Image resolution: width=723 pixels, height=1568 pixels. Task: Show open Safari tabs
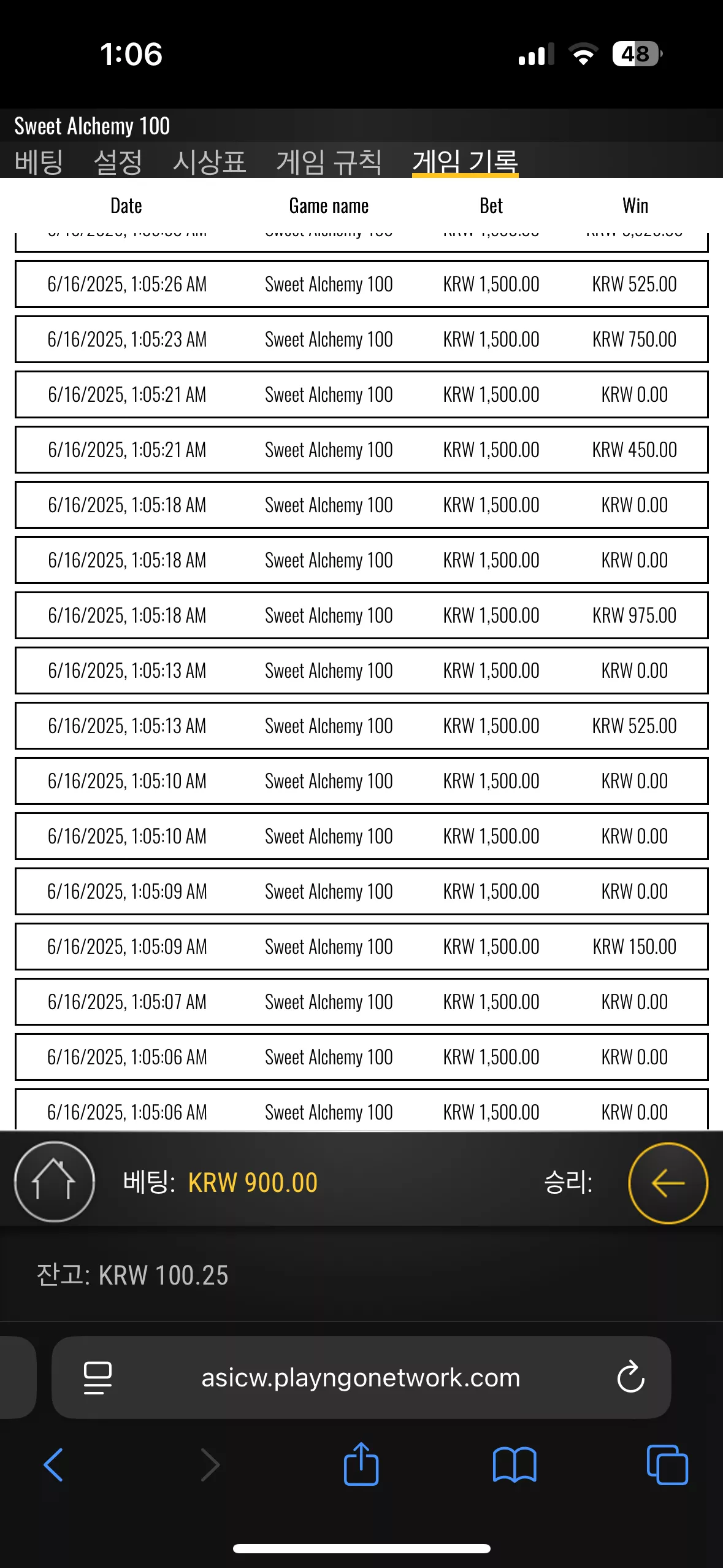[667, 1465]
